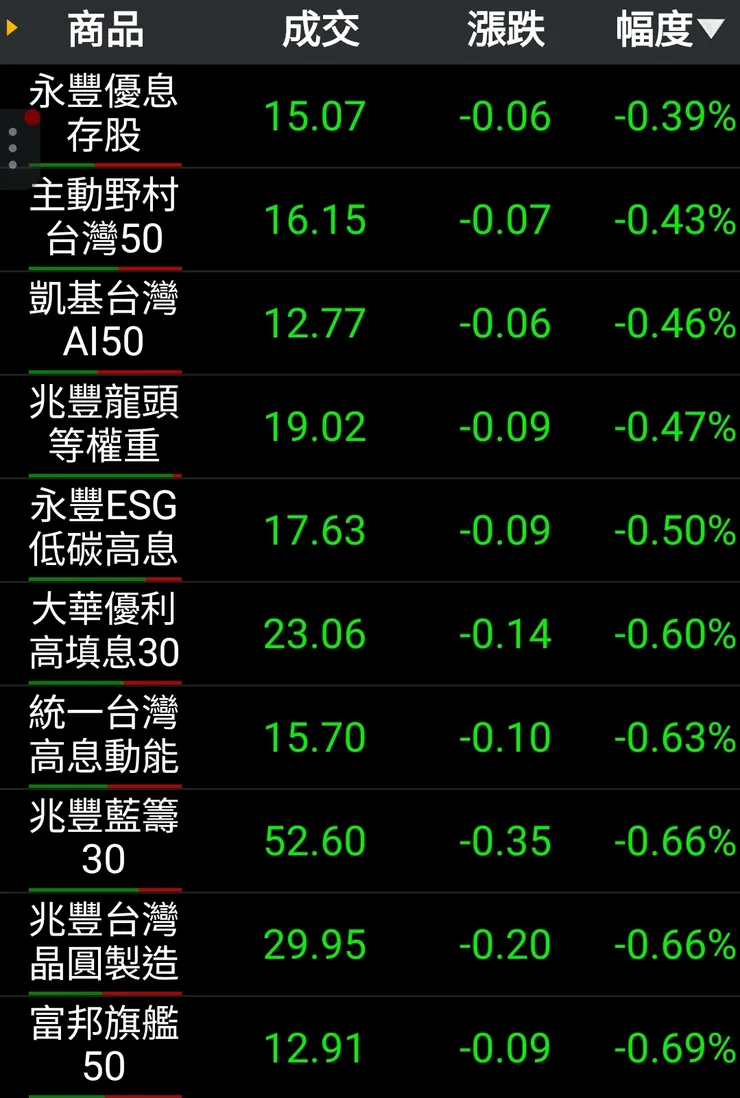The height and width of the screenshot is (1098, 740).
Task: Open 大華優利高填息30 quote details
Action: click(104, 633)
